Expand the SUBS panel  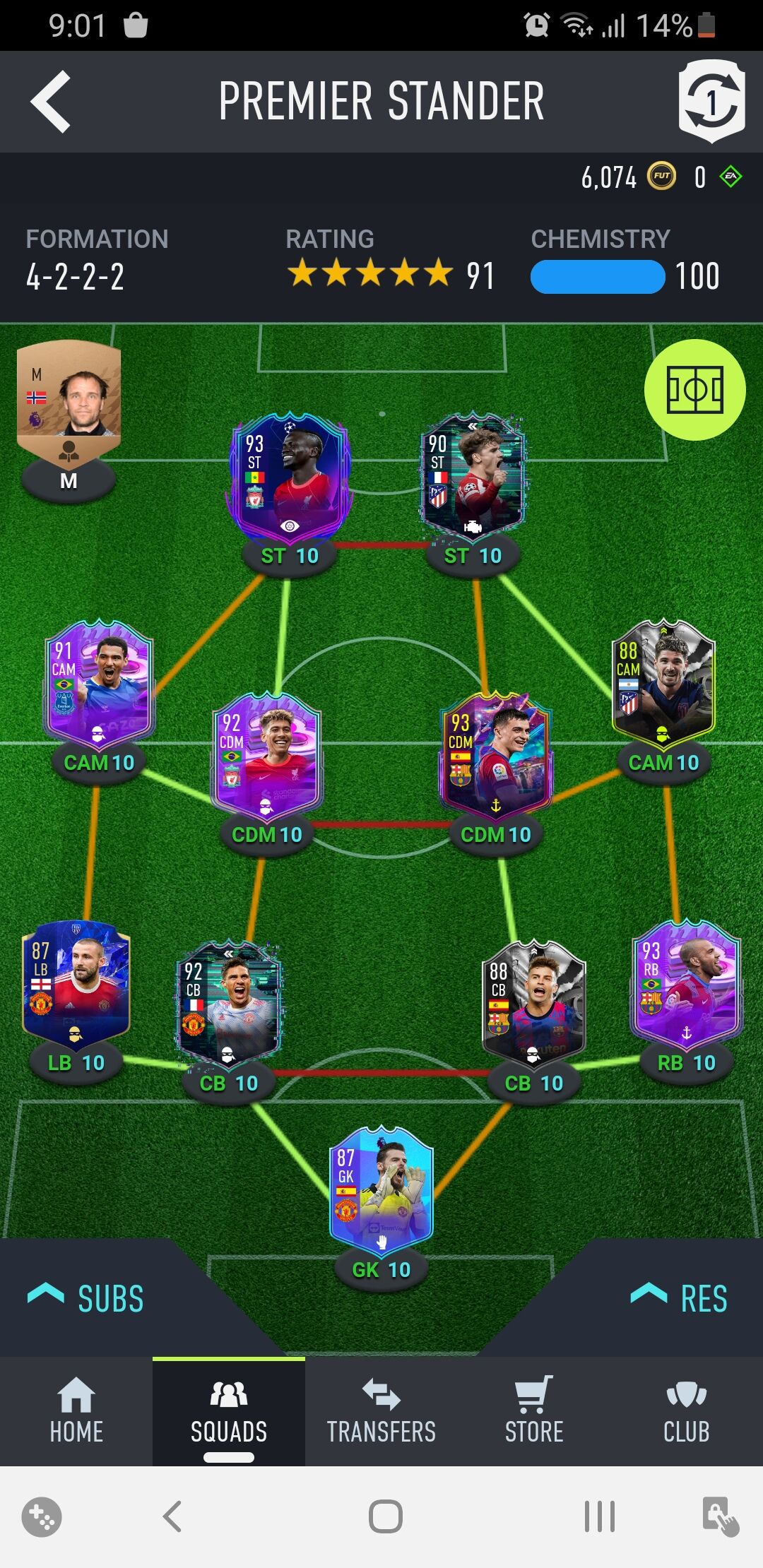[86, 1298]
